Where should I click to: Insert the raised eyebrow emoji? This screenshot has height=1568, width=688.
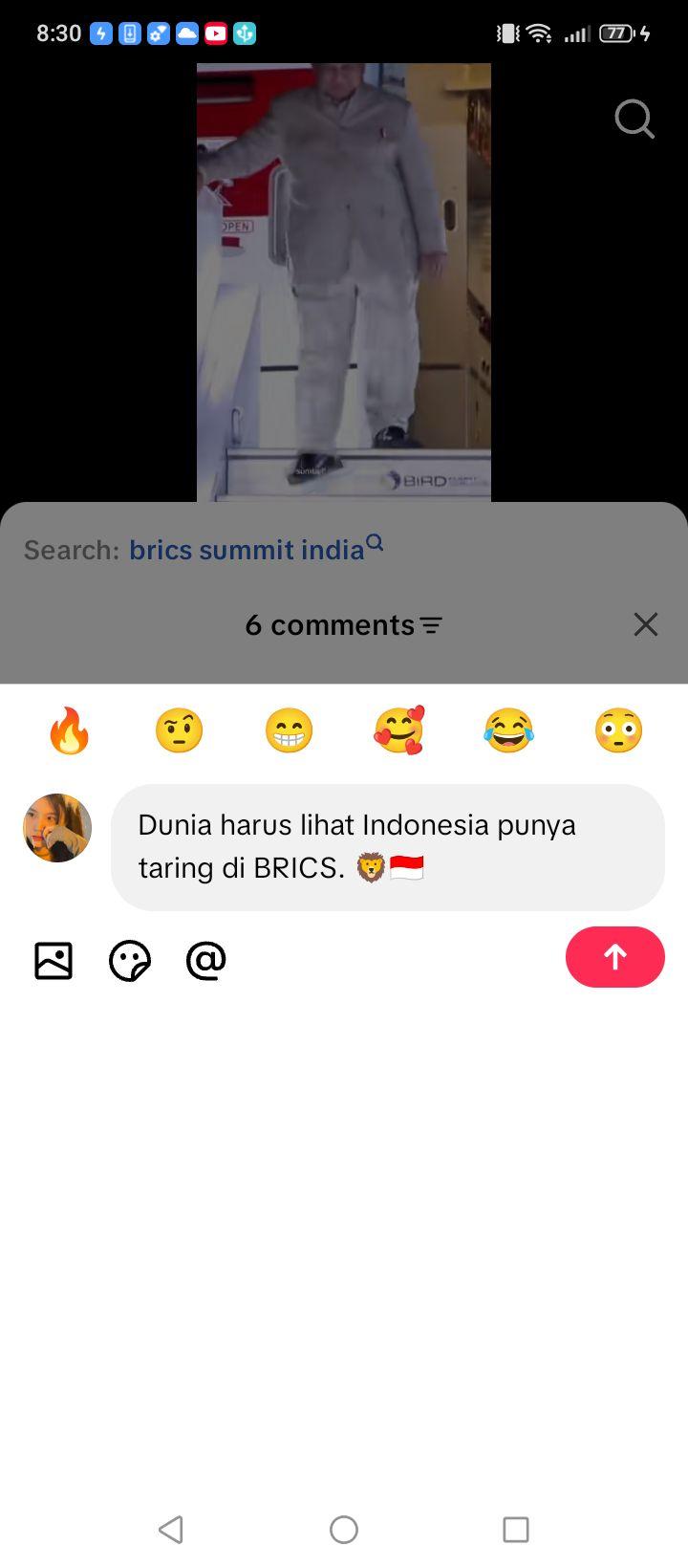[180, 730]
